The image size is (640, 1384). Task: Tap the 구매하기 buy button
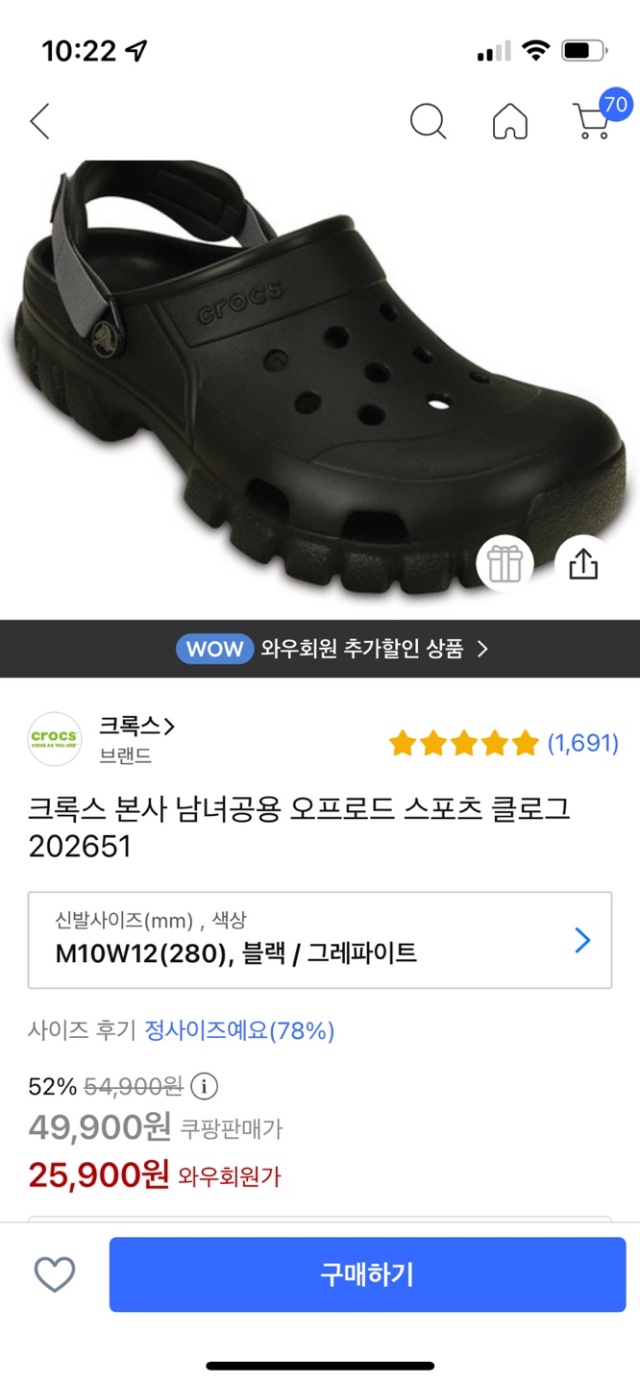(367, 1274)
